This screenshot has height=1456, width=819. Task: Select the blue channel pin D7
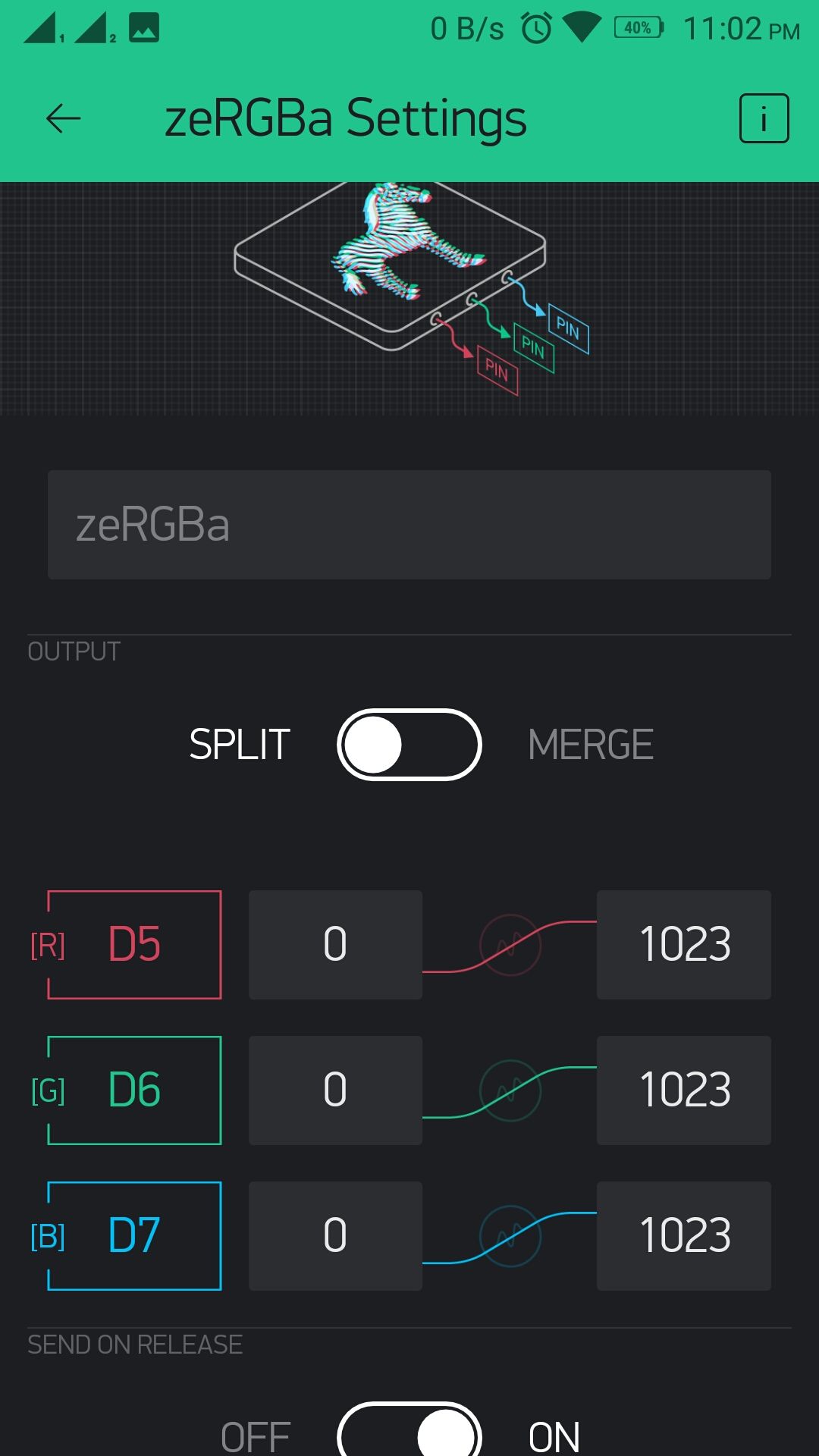pos(134,1236)
